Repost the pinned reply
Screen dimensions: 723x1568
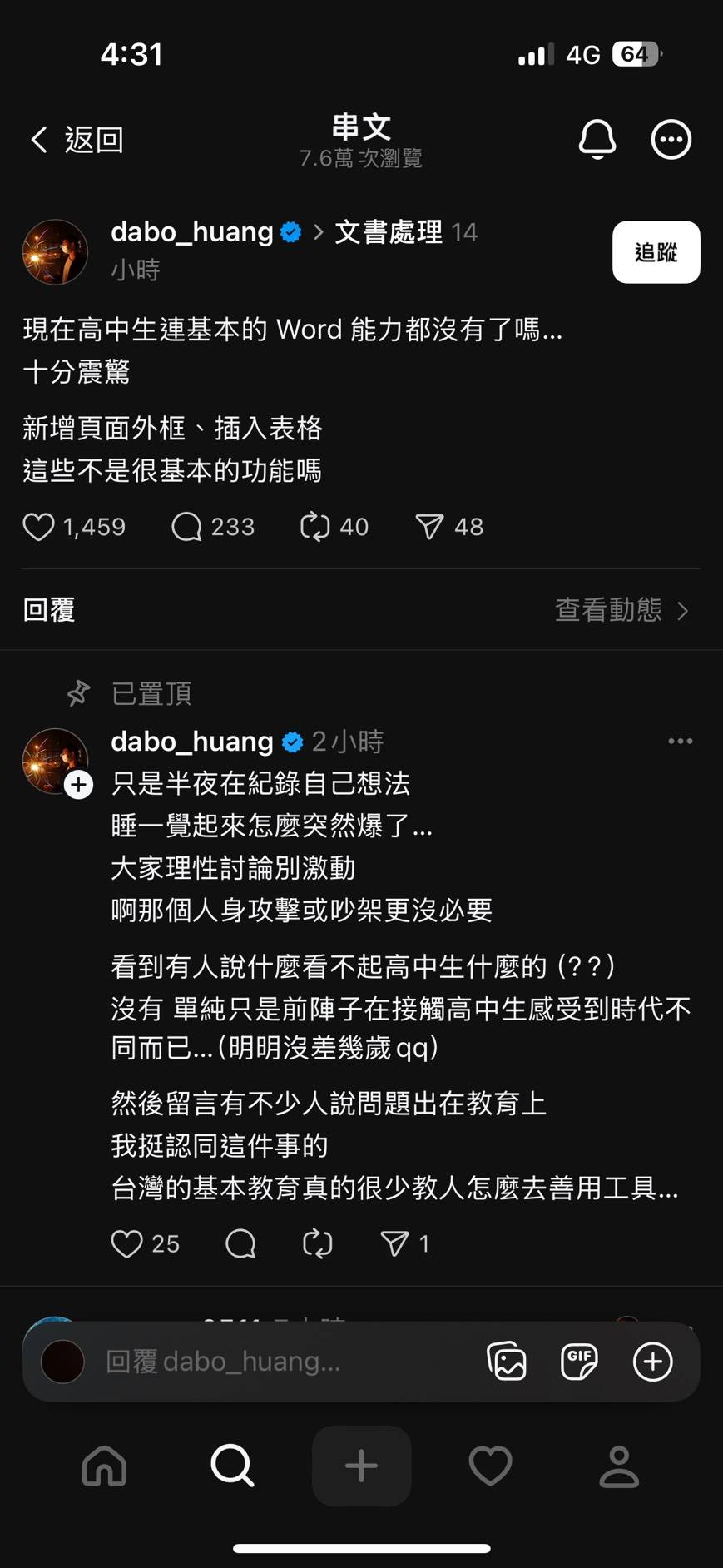(317, 1243)
